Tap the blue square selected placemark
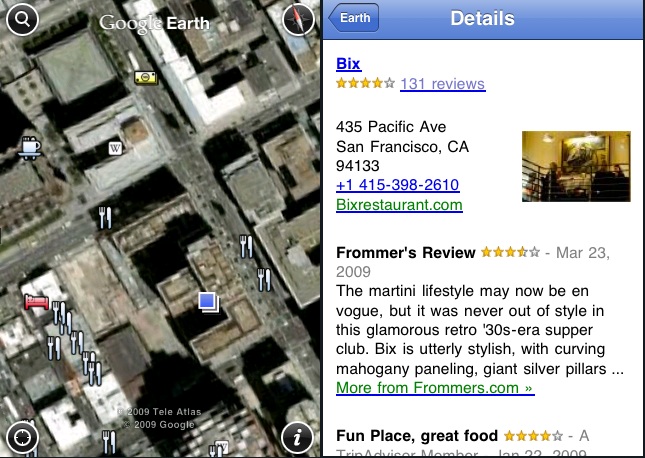 (208, 301)
